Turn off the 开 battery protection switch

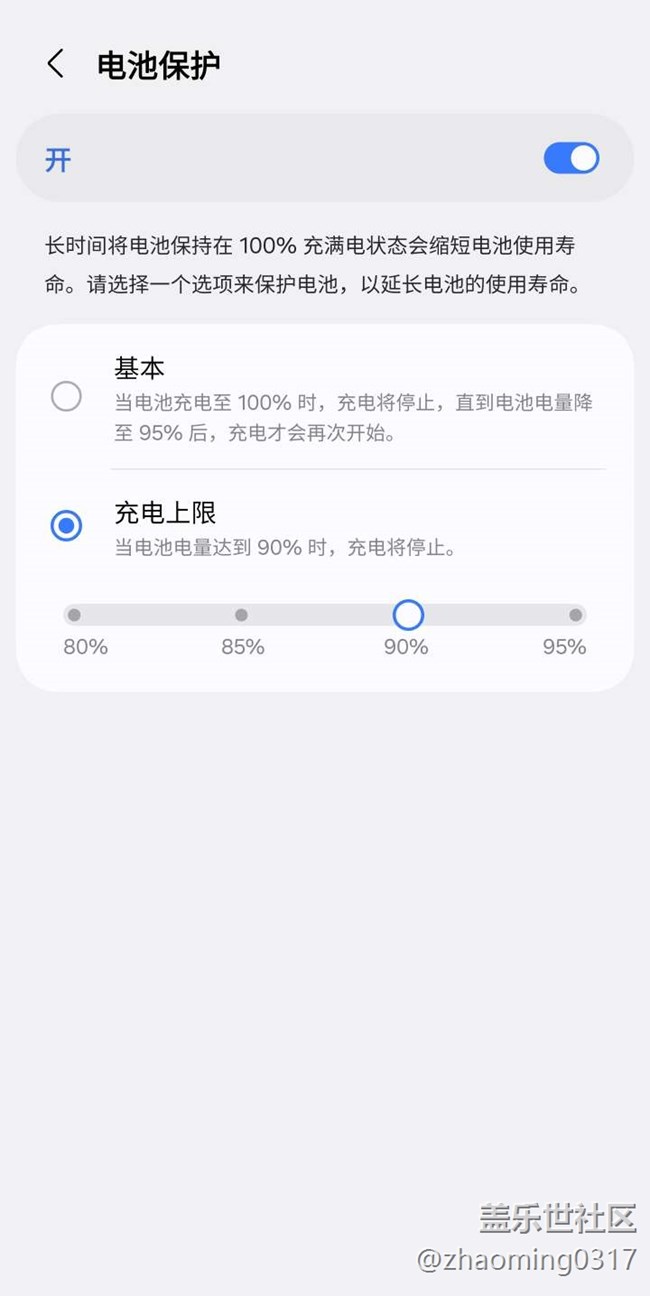point(571,158)
